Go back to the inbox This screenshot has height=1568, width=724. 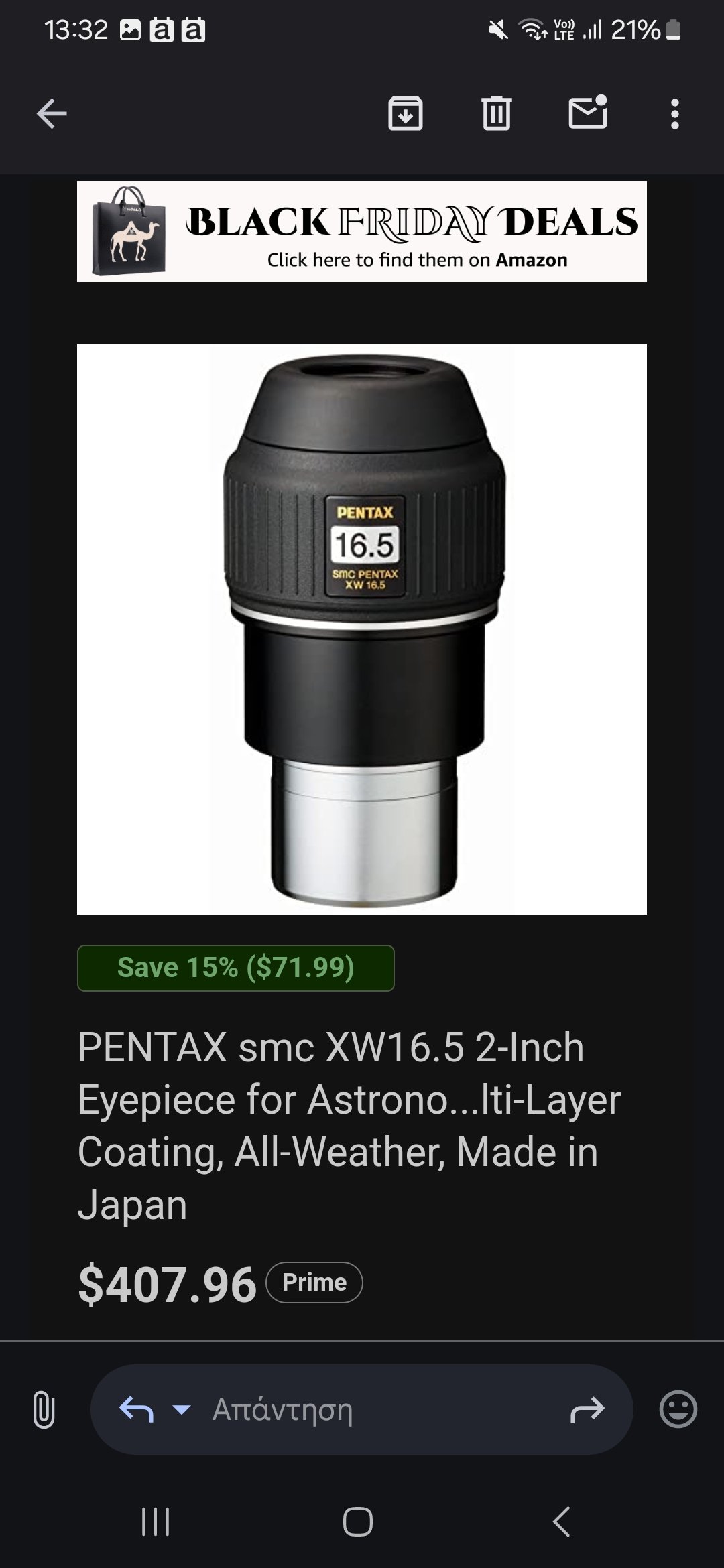pyautogui.click(x=52, y=113)
